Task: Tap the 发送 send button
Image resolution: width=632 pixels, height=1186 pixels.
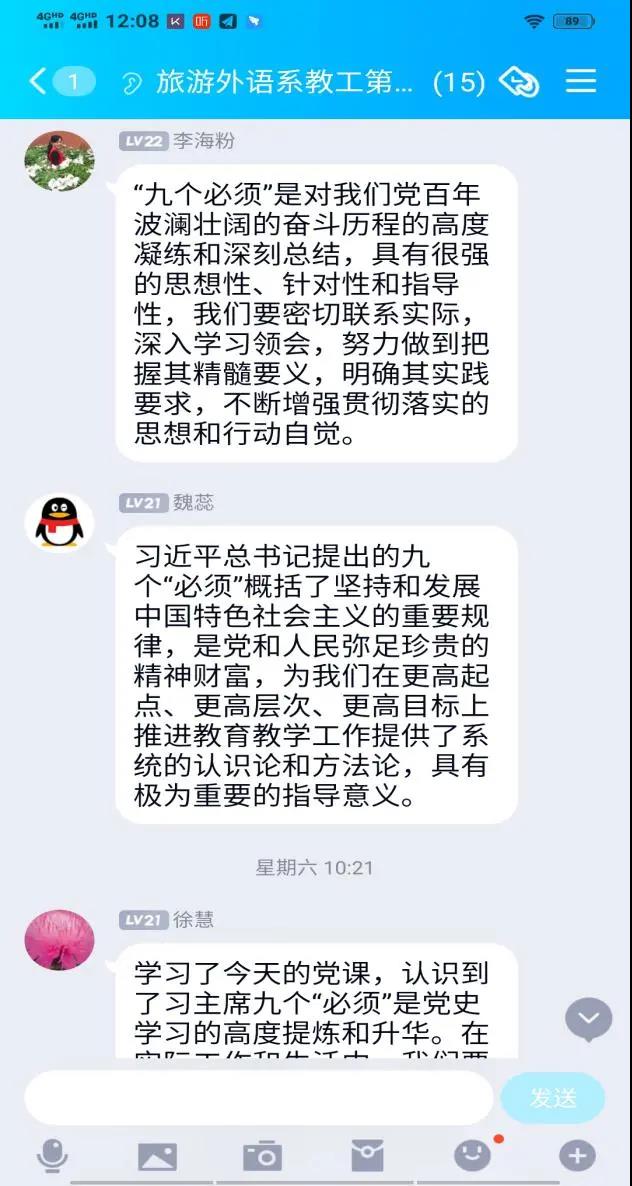Action: (553, 1098)
